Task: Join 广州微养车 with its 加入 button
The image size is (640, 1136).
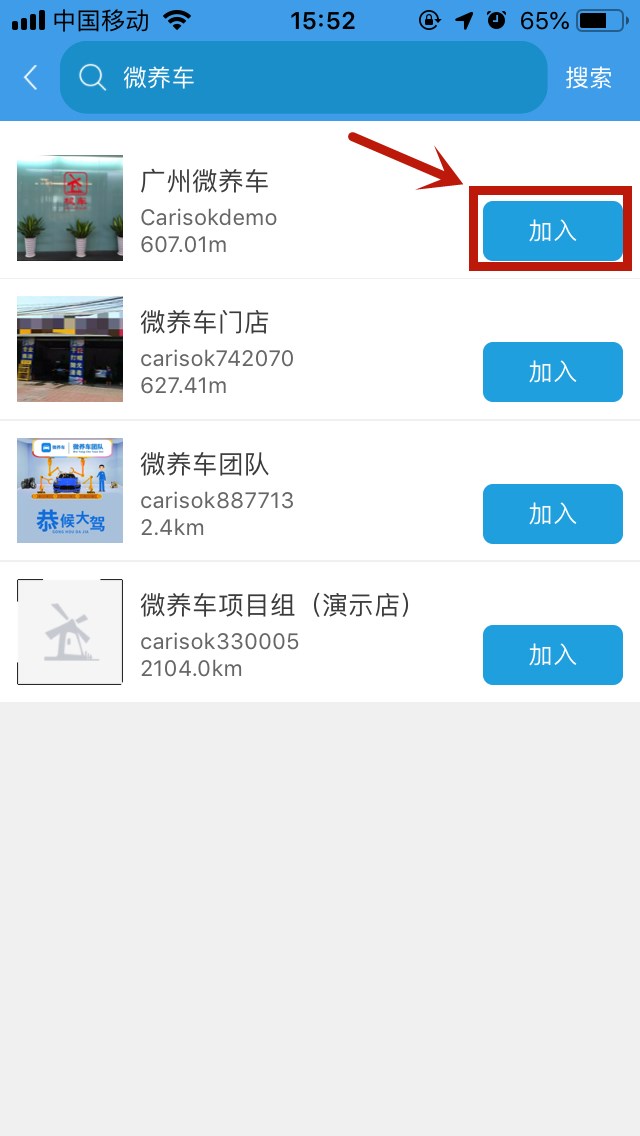Action: (x=552, y=231)
